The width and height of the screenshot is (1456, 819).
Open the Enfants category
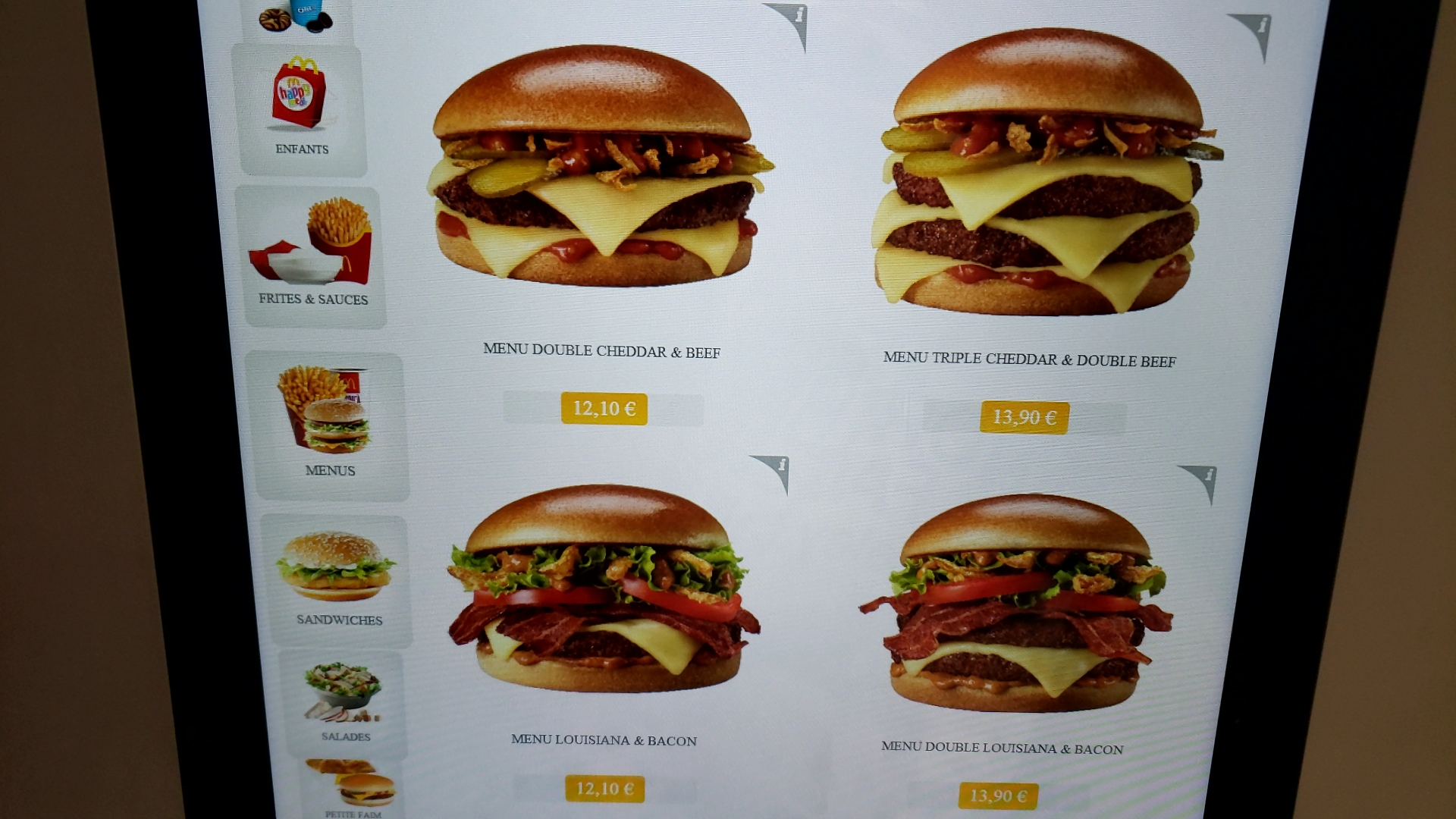tap(301, 110)
